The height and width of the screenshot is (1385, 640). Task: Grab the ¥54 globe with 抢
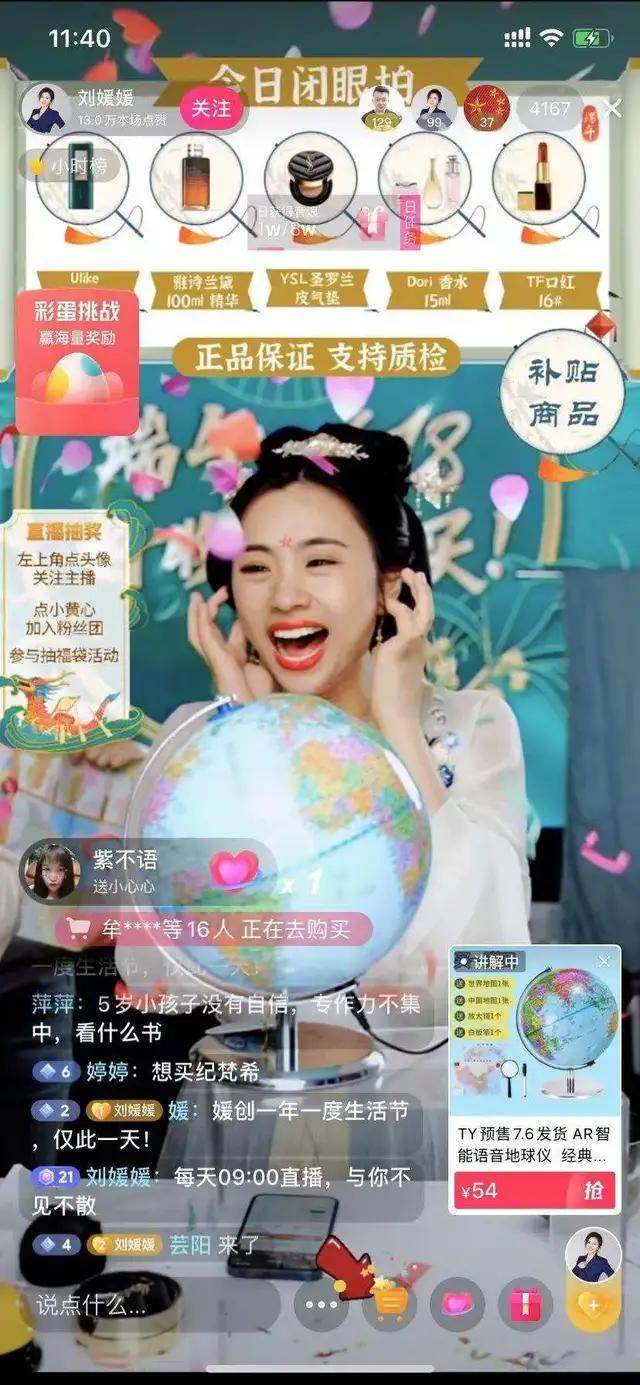pos(593,1191)
